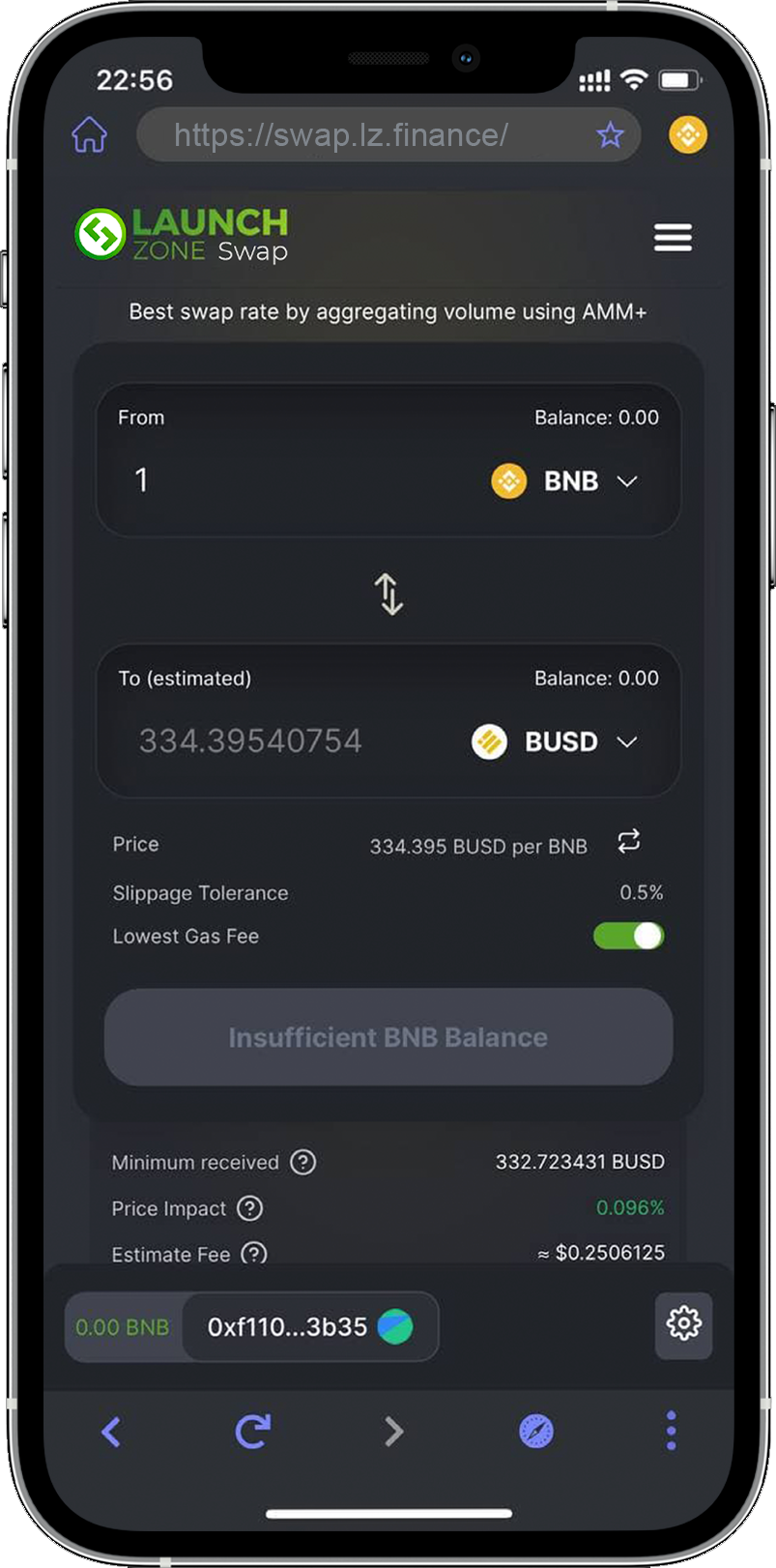The height and width of the screenshot is (1568, 776).
Task: Edit the From amount field
Action: click(290, 480)
